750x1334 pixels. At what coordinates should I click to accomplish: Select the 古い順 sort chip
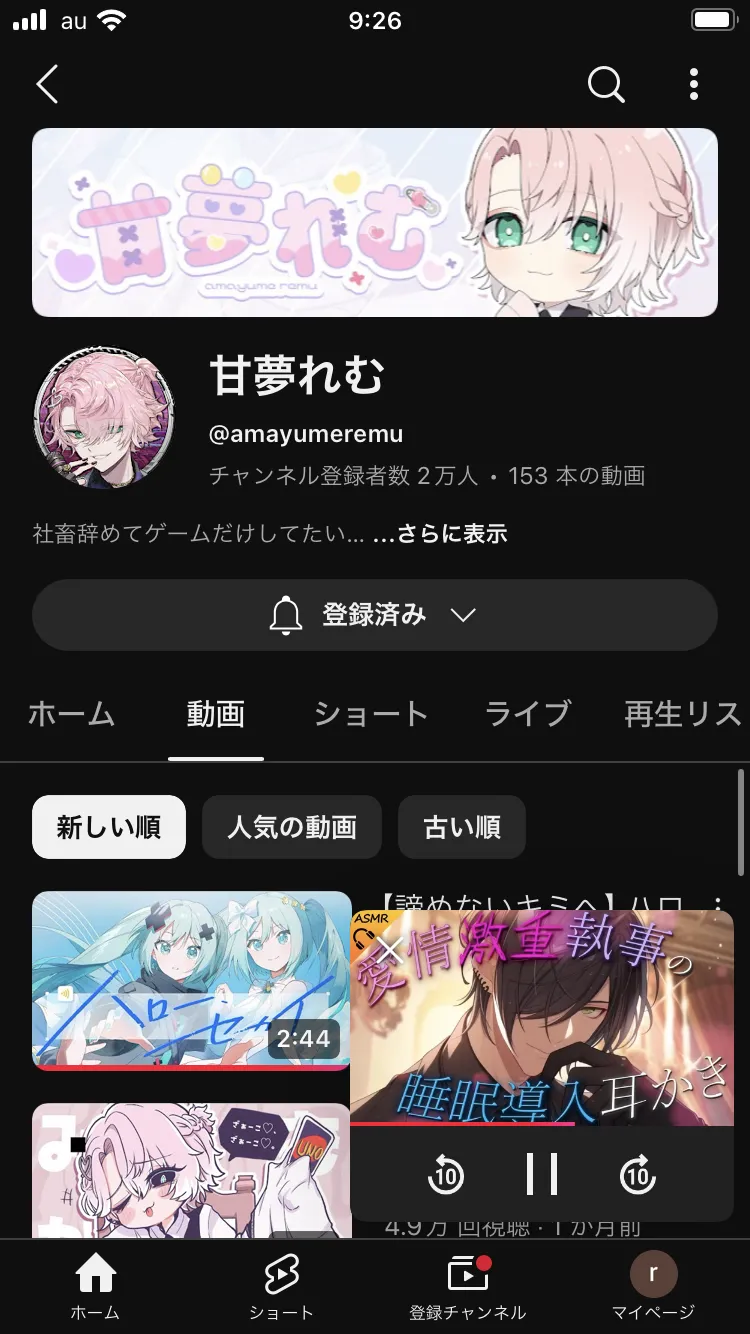pos(462,827)
